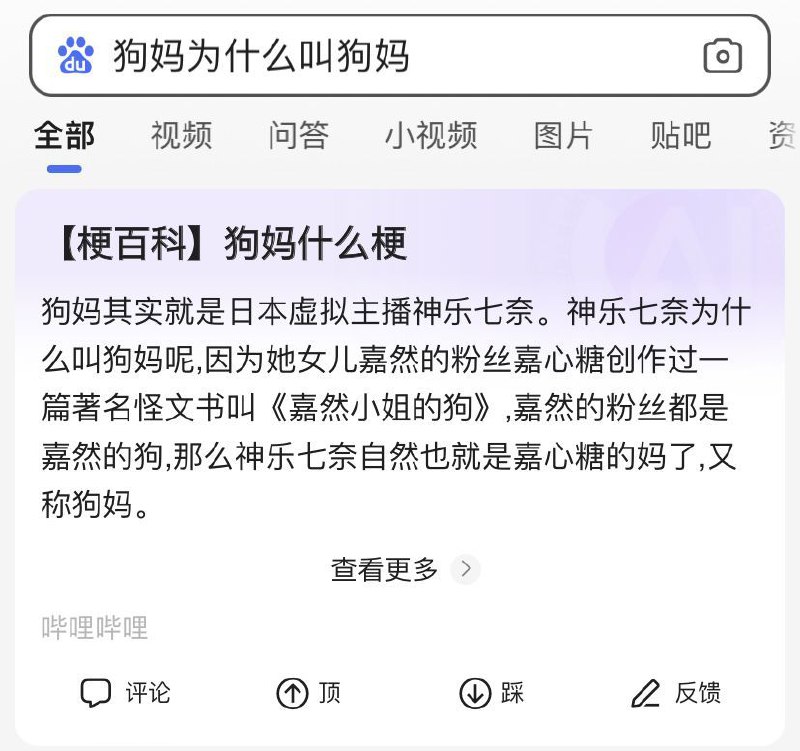
Task: Open the 小视频 tab
Action: point(430,135)
